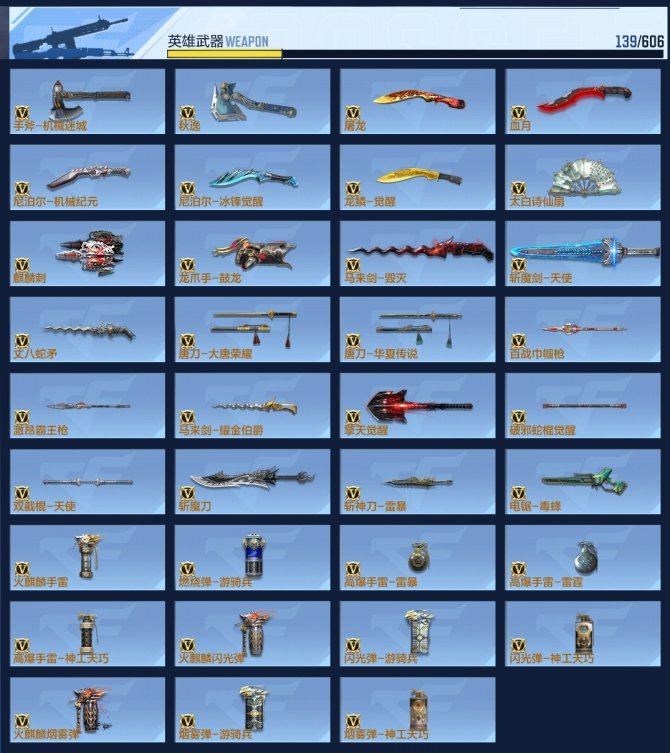This screenshot has width=670, height=753.
Task: Select the 丈八蛇矛 spear card
Action: (87, 329)
